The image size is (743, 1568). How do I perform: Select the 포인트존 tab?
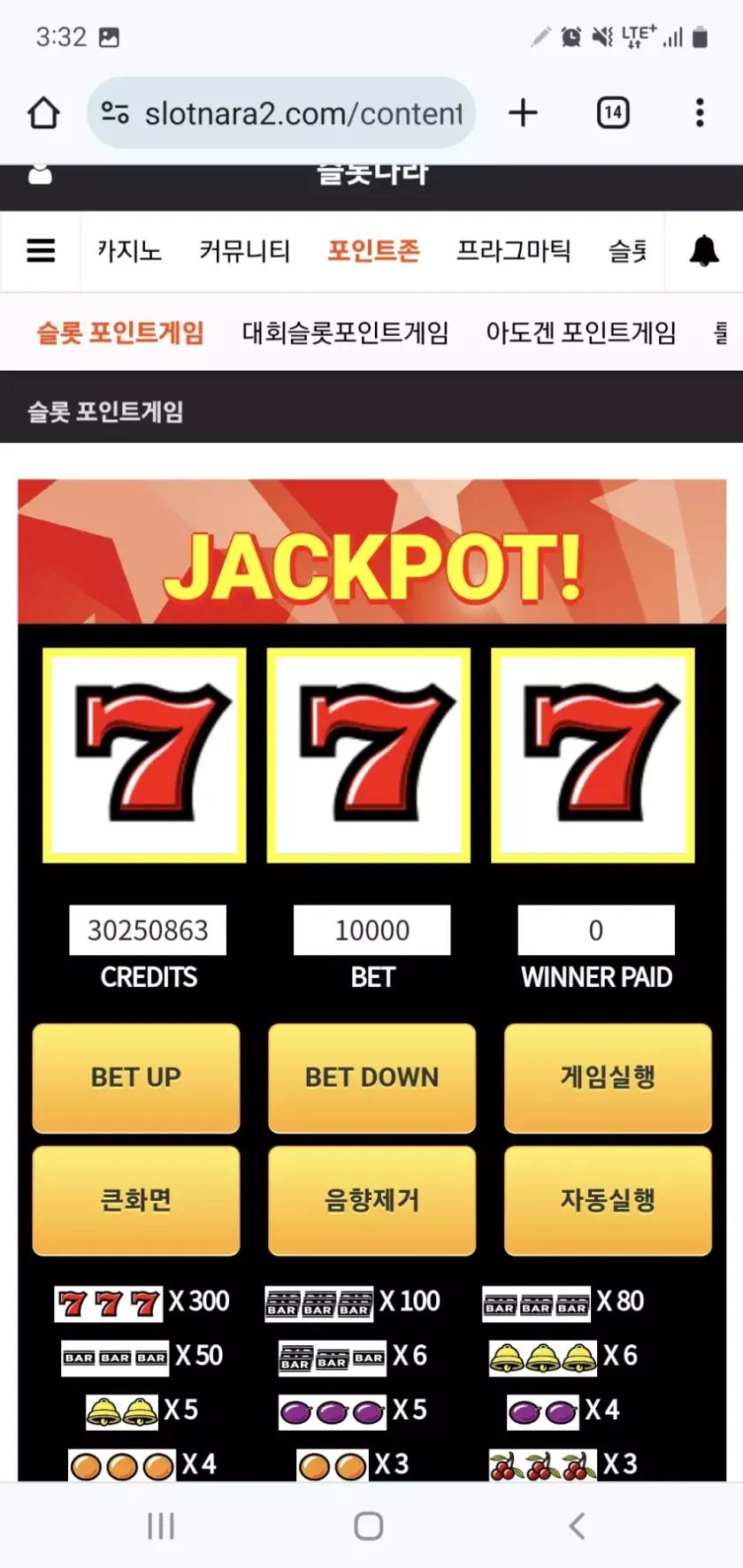[x=373, y=251]
